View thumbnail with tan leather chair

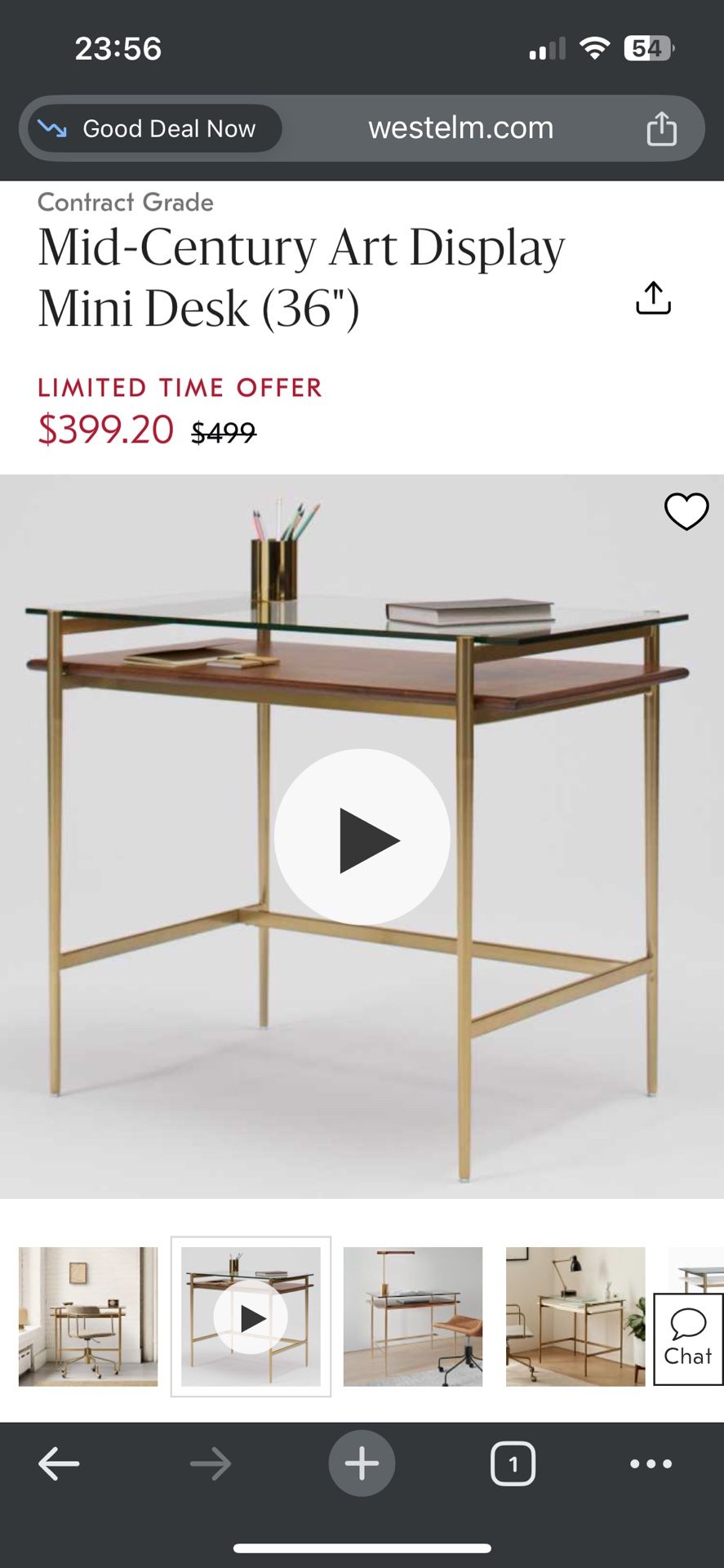413,1316
